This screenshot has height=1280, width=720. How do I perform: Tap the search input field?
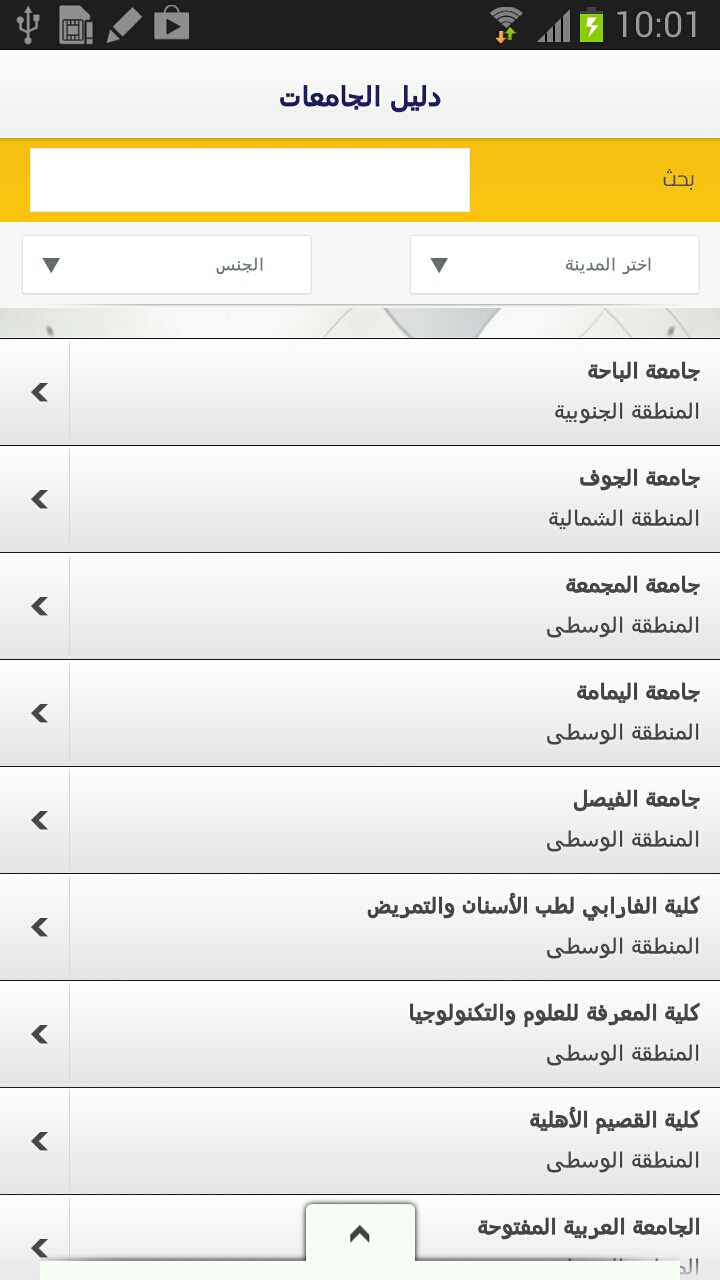point(250,180)
